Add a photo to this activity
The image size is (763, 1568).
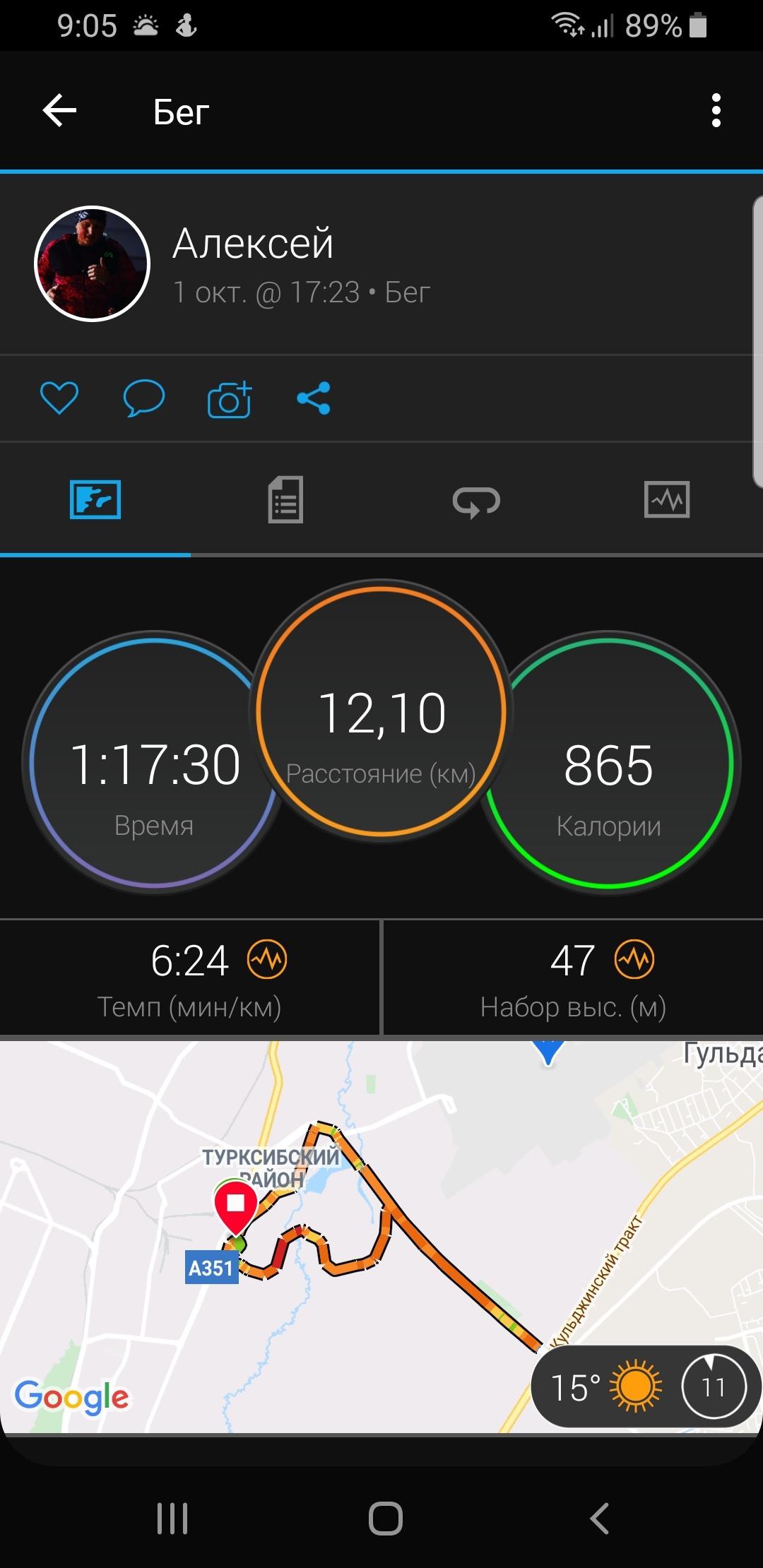[230, 399]
